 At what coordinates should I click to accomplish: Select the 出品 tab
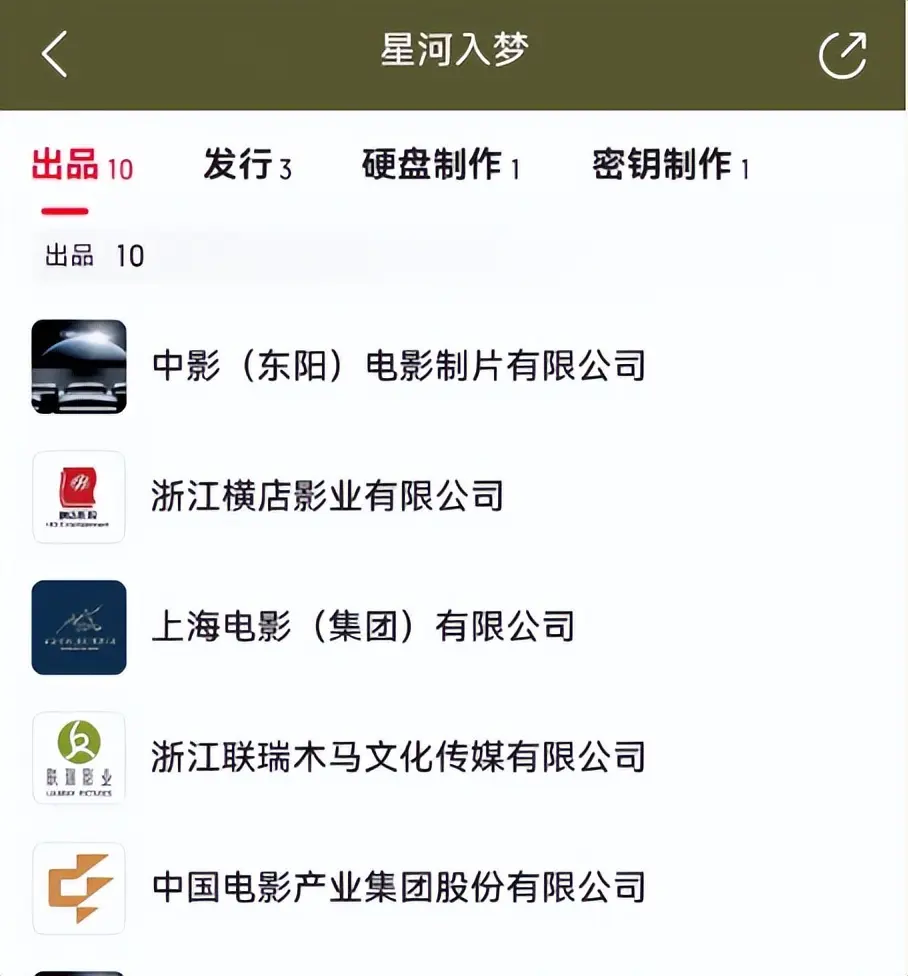[x=81, y=166]
